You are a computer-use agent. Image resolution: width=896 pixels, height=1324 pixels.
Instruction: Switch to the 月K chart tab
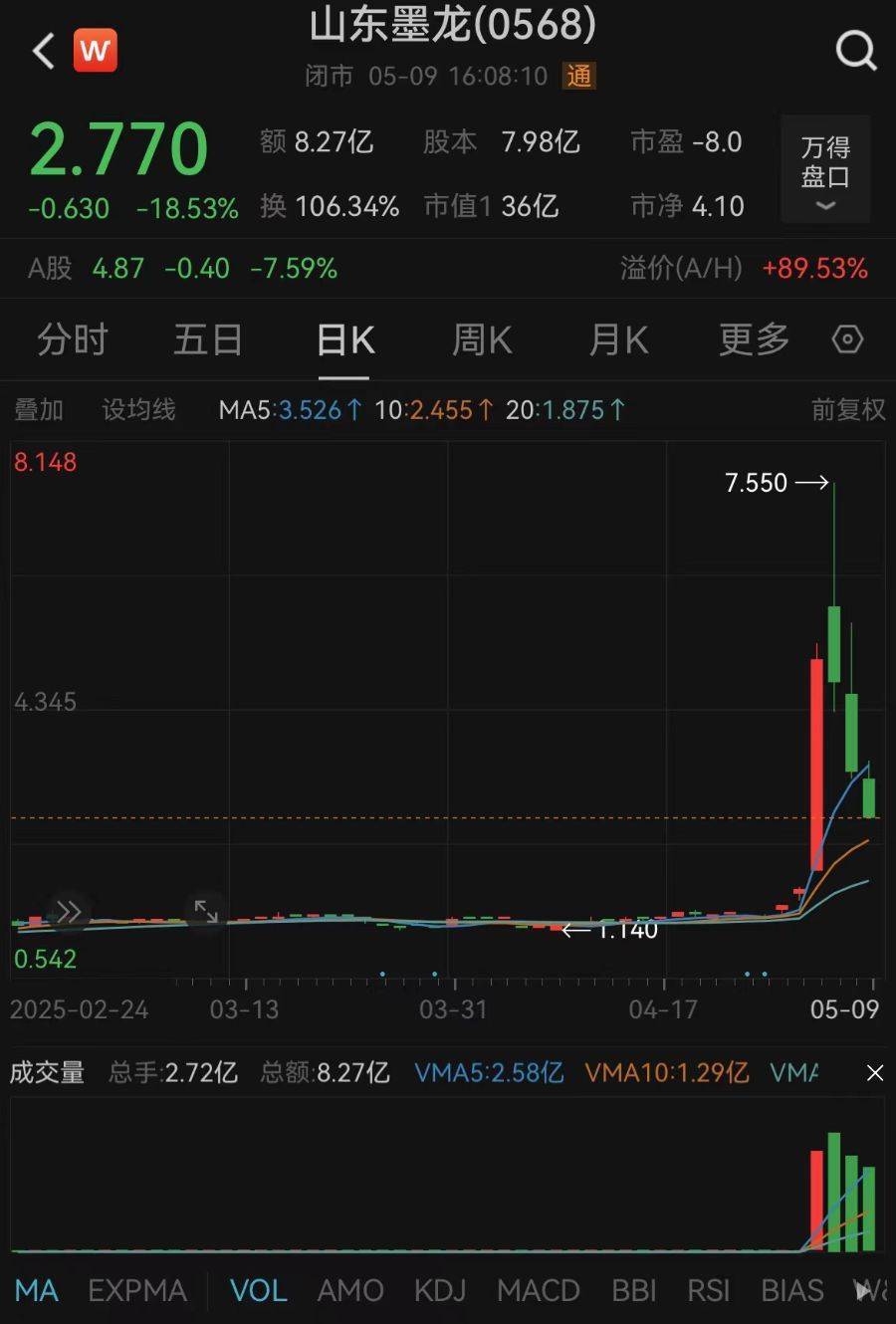618,340
